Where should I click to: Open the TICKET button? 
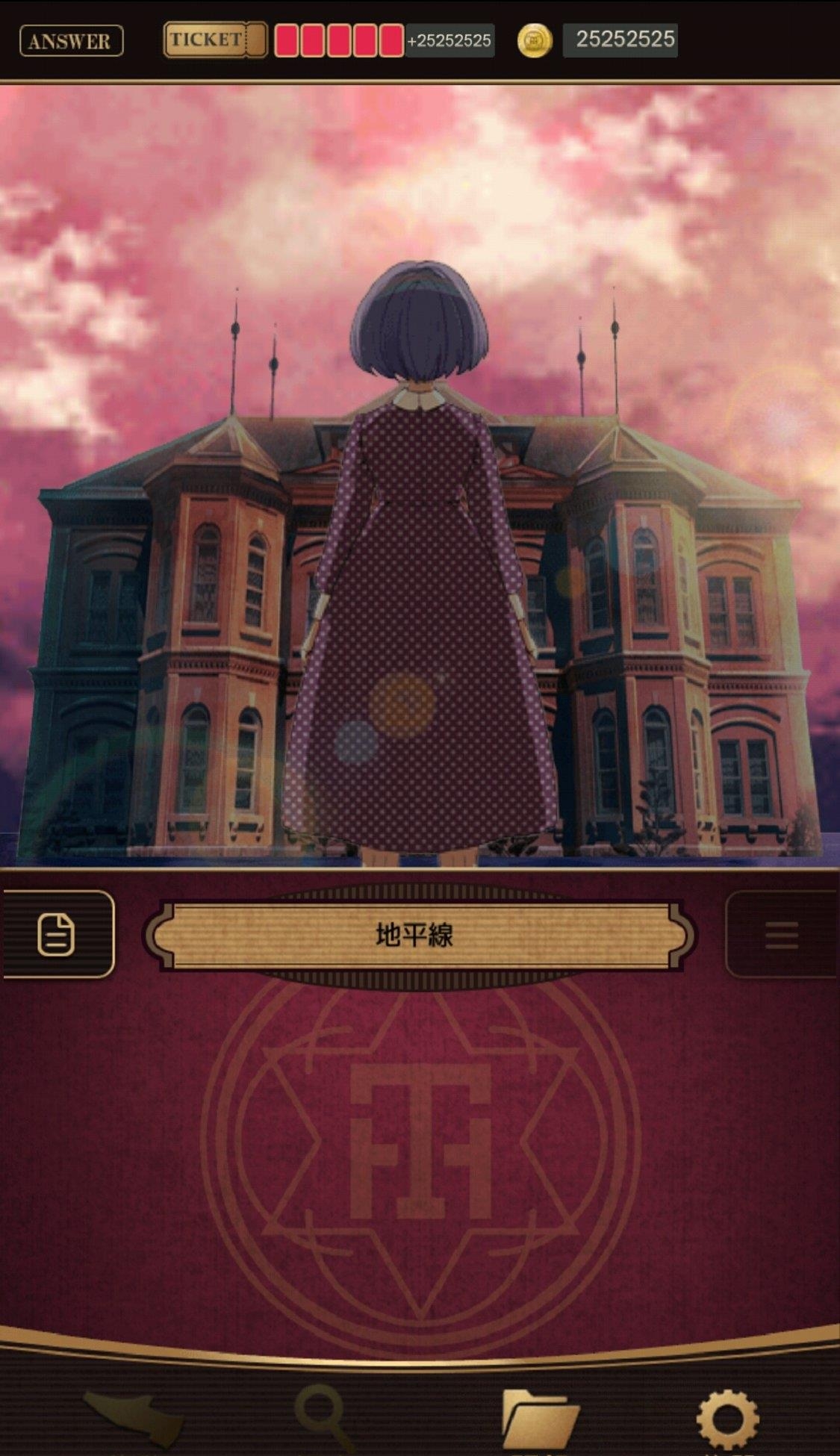click(x=214, y=40)
